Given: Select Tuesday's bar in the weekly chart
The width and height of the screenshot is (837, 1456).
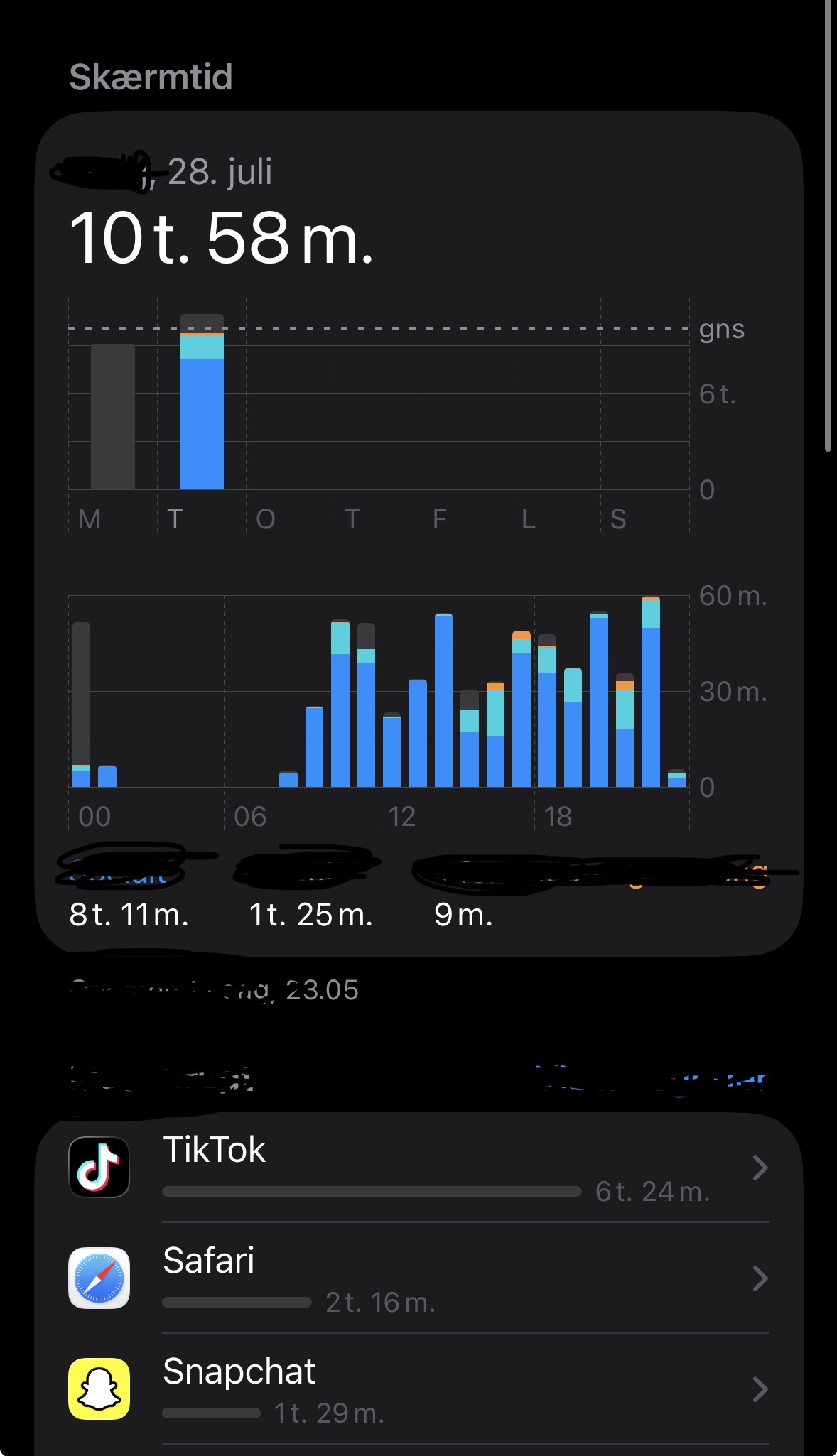Looking at the screenshot, I should click(x=202, y=402).
